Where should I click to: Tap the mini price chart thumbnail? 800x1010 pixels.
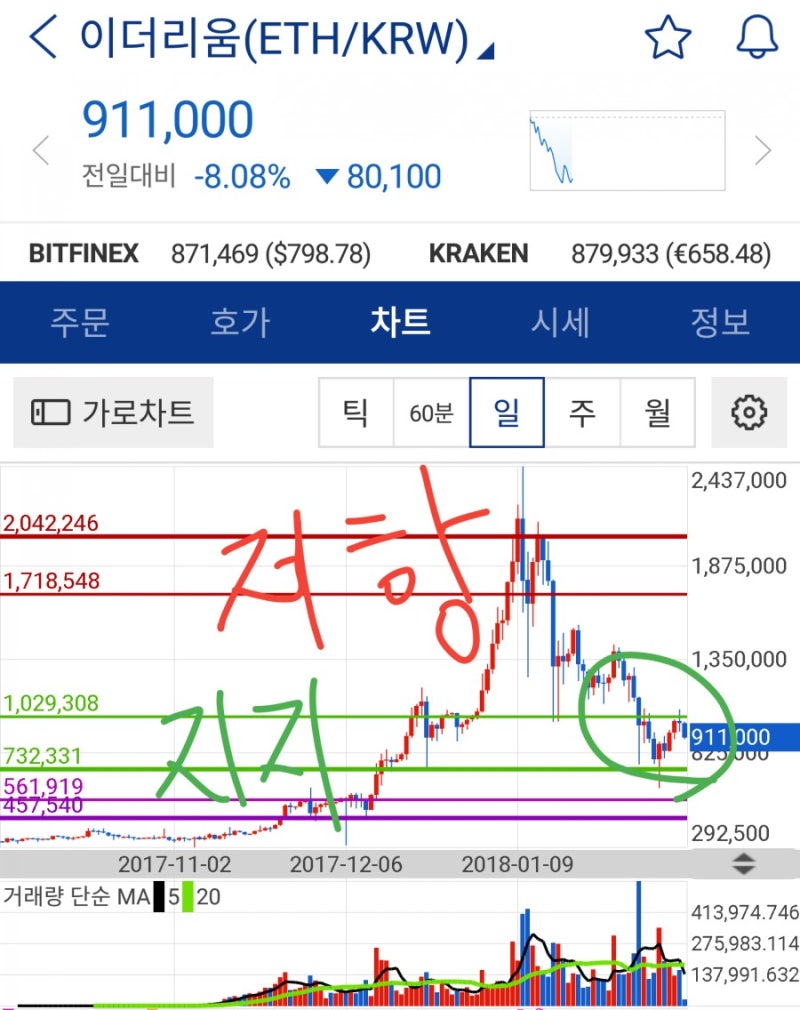coord(625,150)
